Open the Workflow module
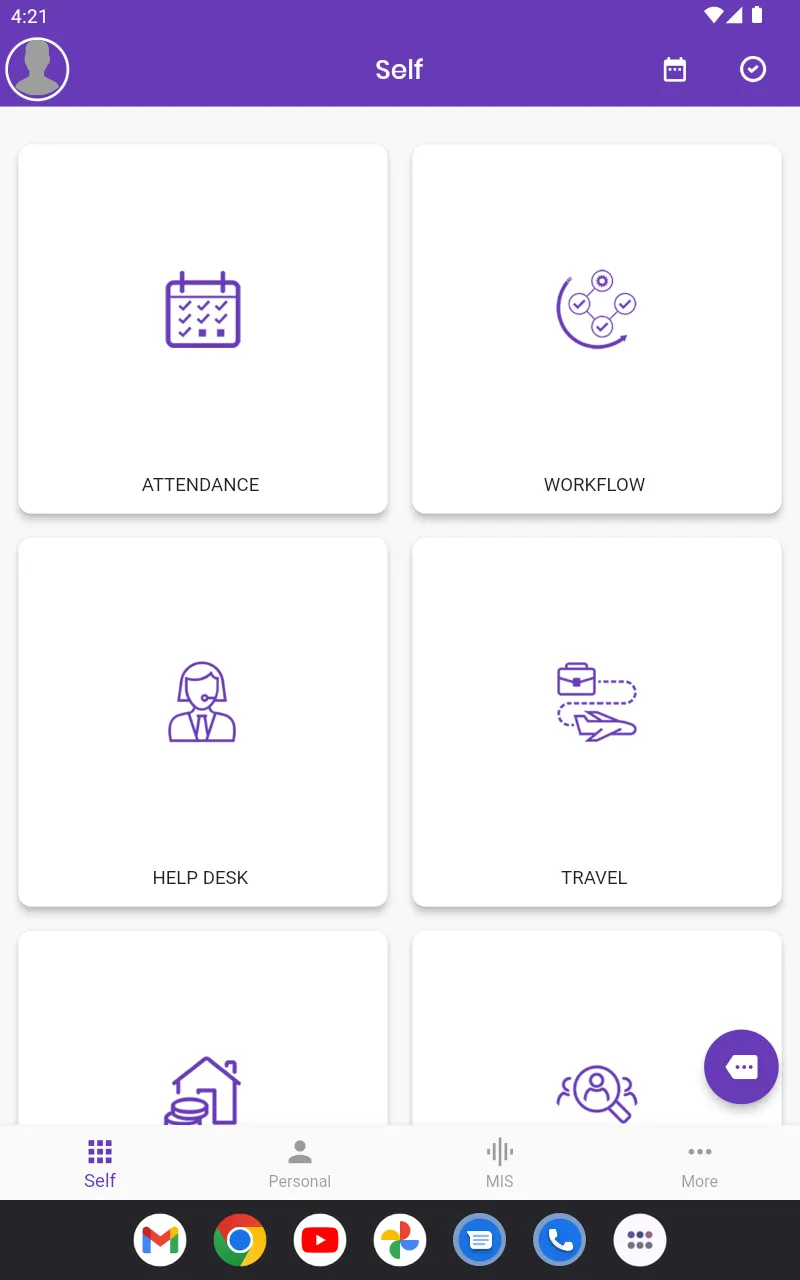800x1280 pixels. point(596,330)
